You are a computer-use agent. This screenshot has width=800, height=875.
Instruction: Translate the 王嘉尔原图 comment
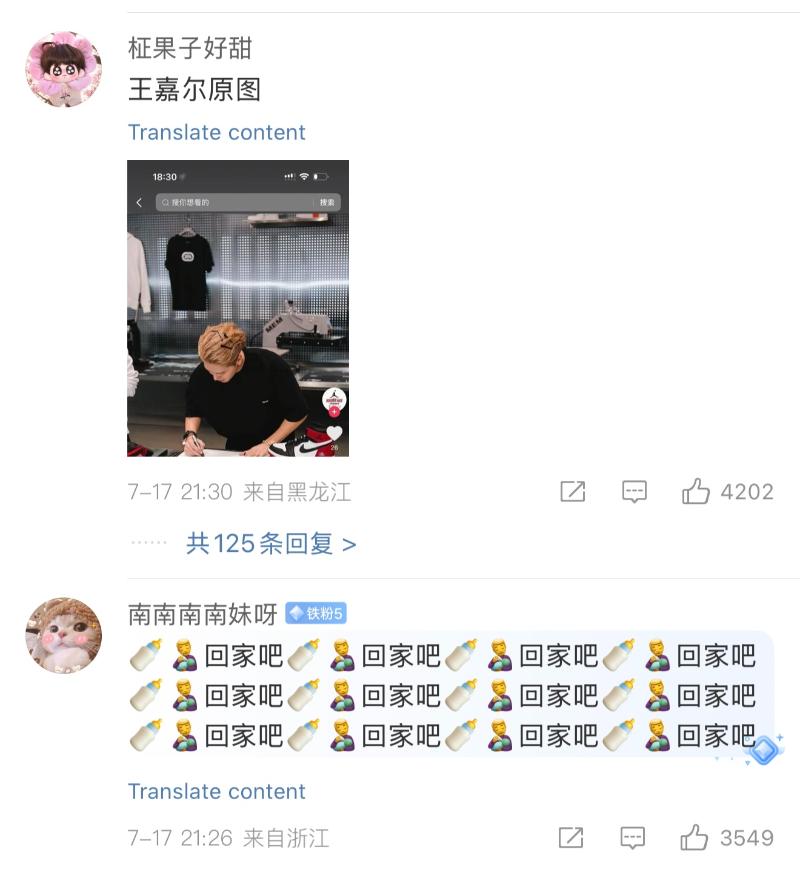click(216, 132)
